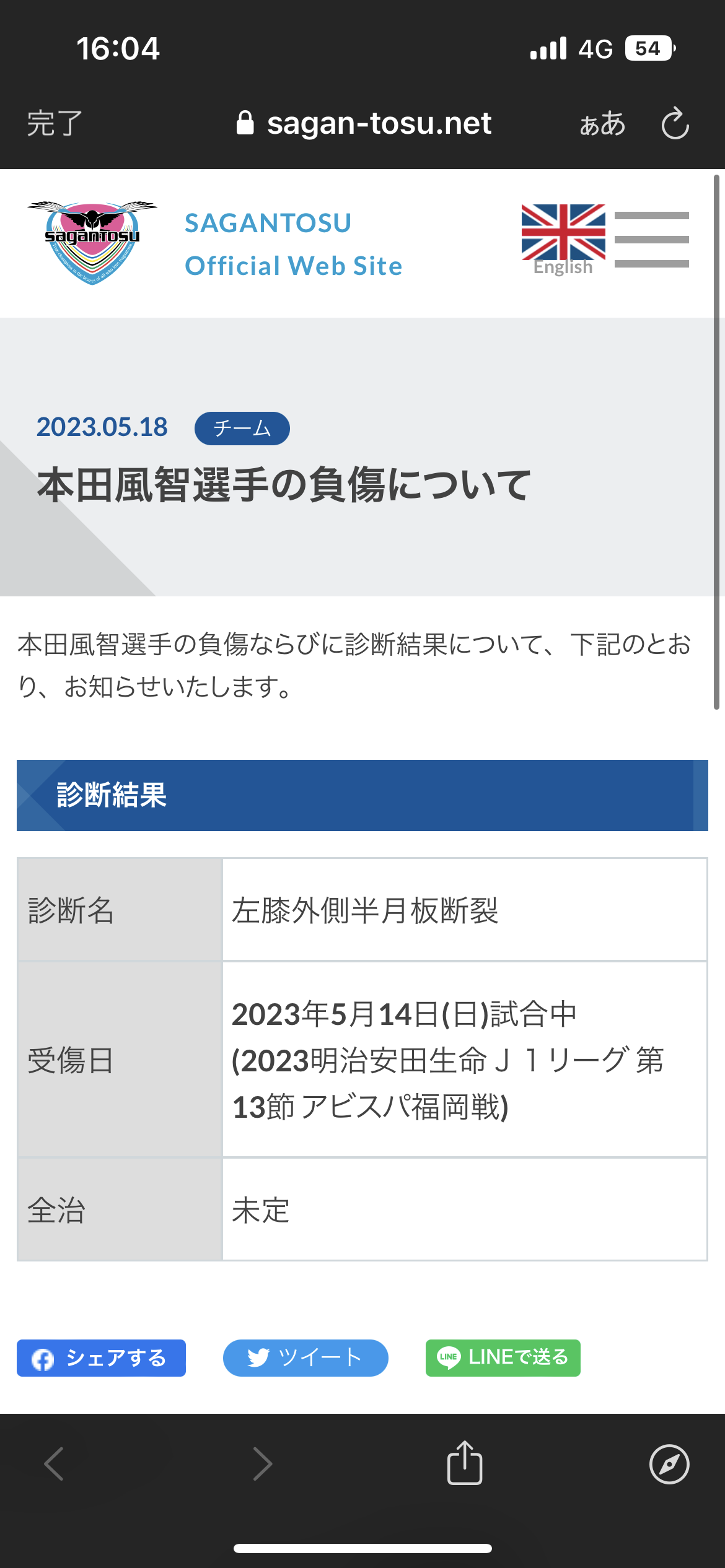
Task: Select the チーム category tag
Action: tap(242, 429)
